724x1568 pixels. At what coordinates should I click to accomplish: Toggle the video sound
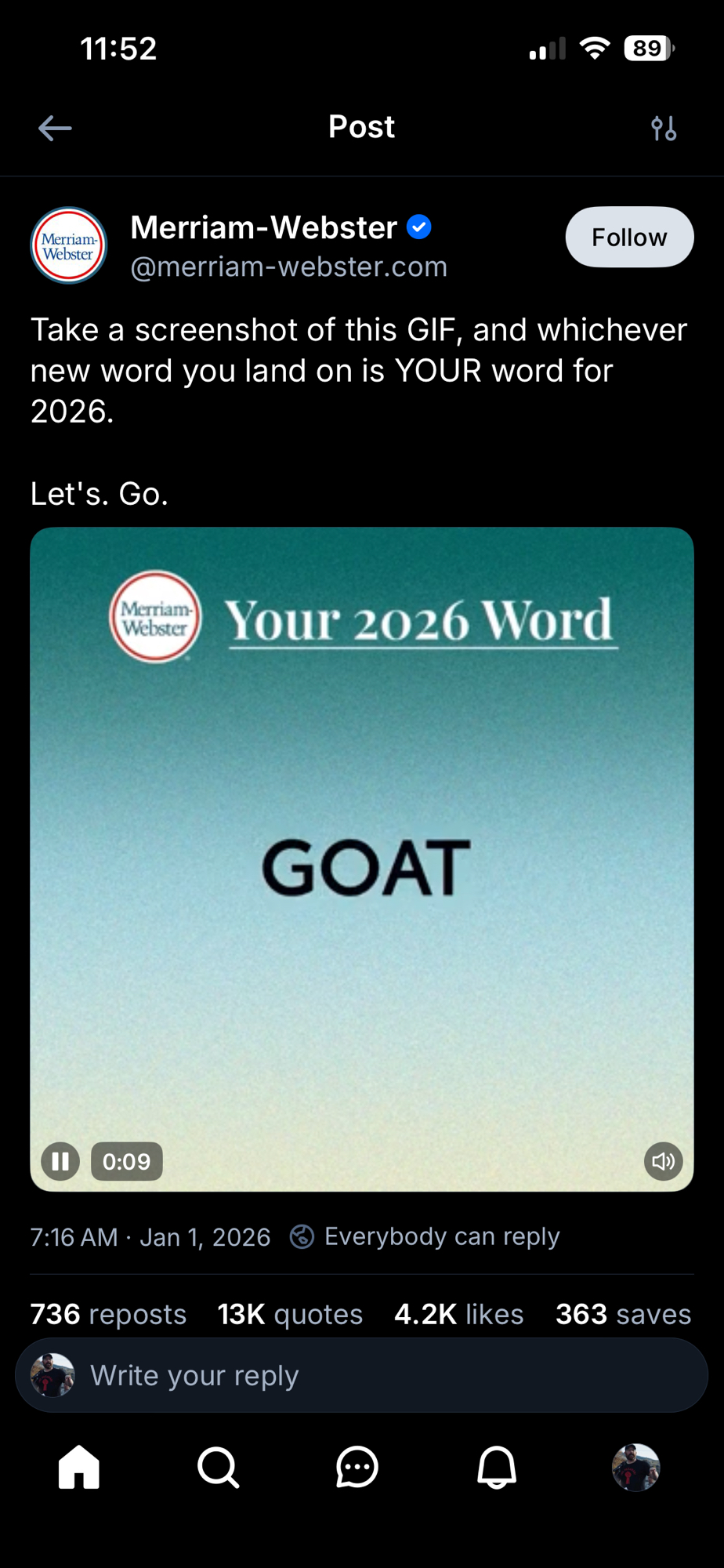point(663,1161)
